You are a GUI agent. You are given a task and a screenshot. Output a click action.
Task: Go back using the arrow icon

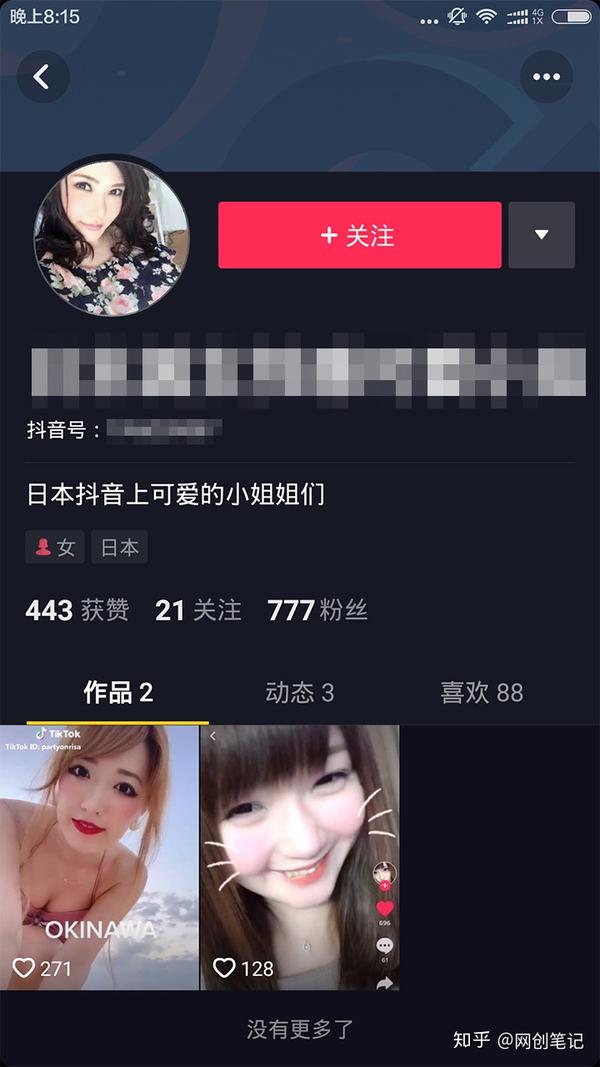42,77
